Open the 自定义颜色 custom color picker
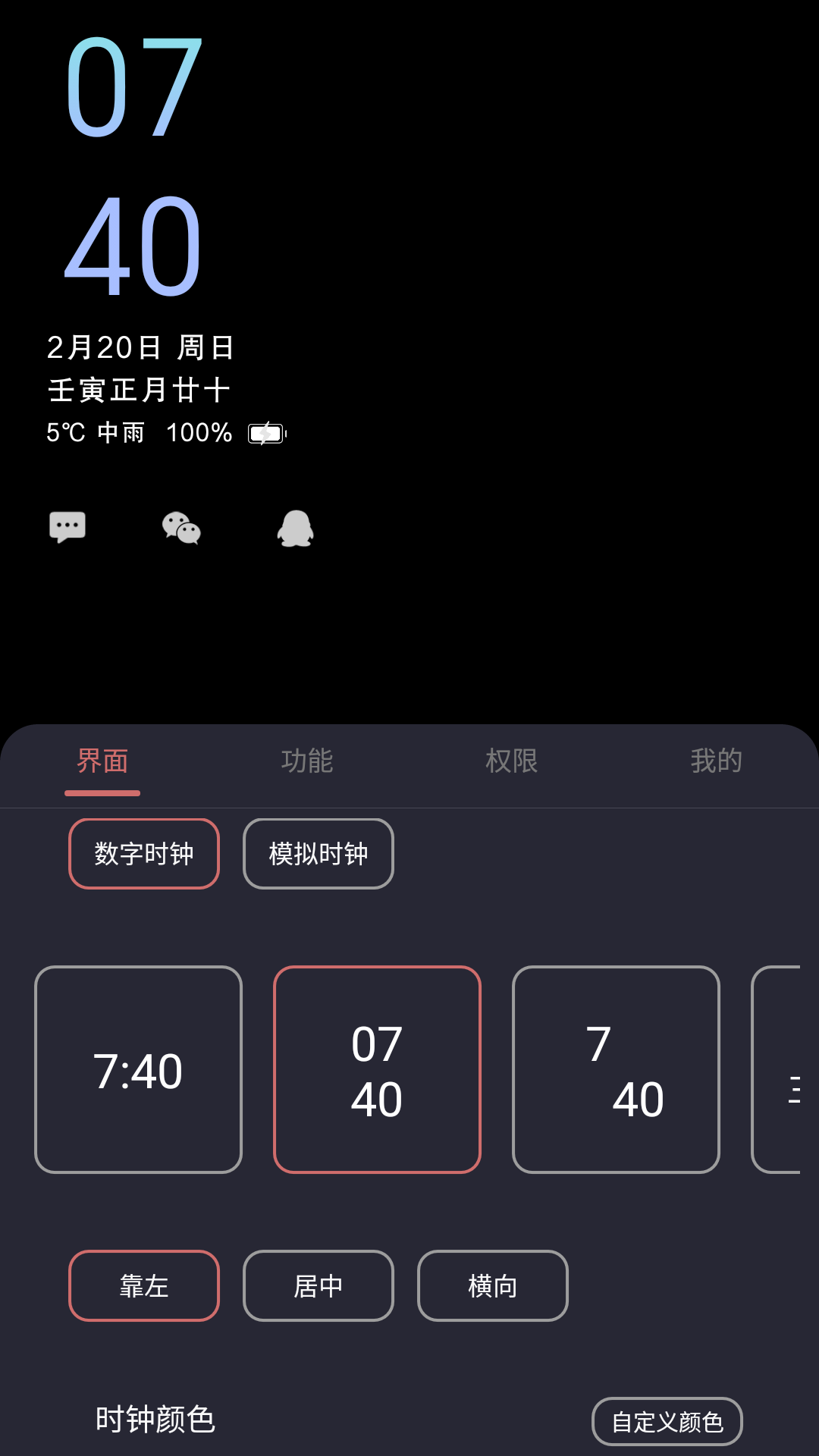The height and width of the screenshot is (1456, 819). [667, 1422]
